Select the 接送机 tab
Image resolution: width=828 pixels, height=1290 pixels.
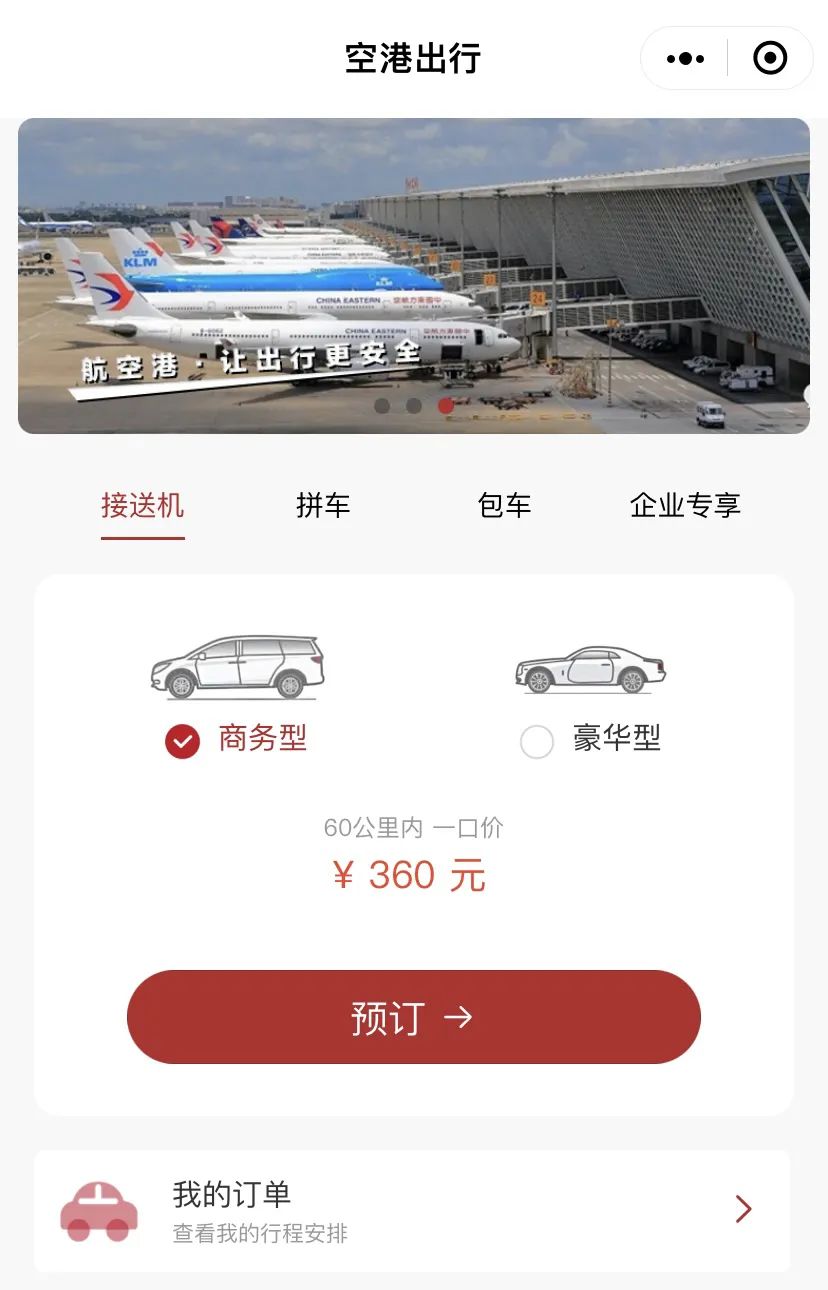[142, 506]
